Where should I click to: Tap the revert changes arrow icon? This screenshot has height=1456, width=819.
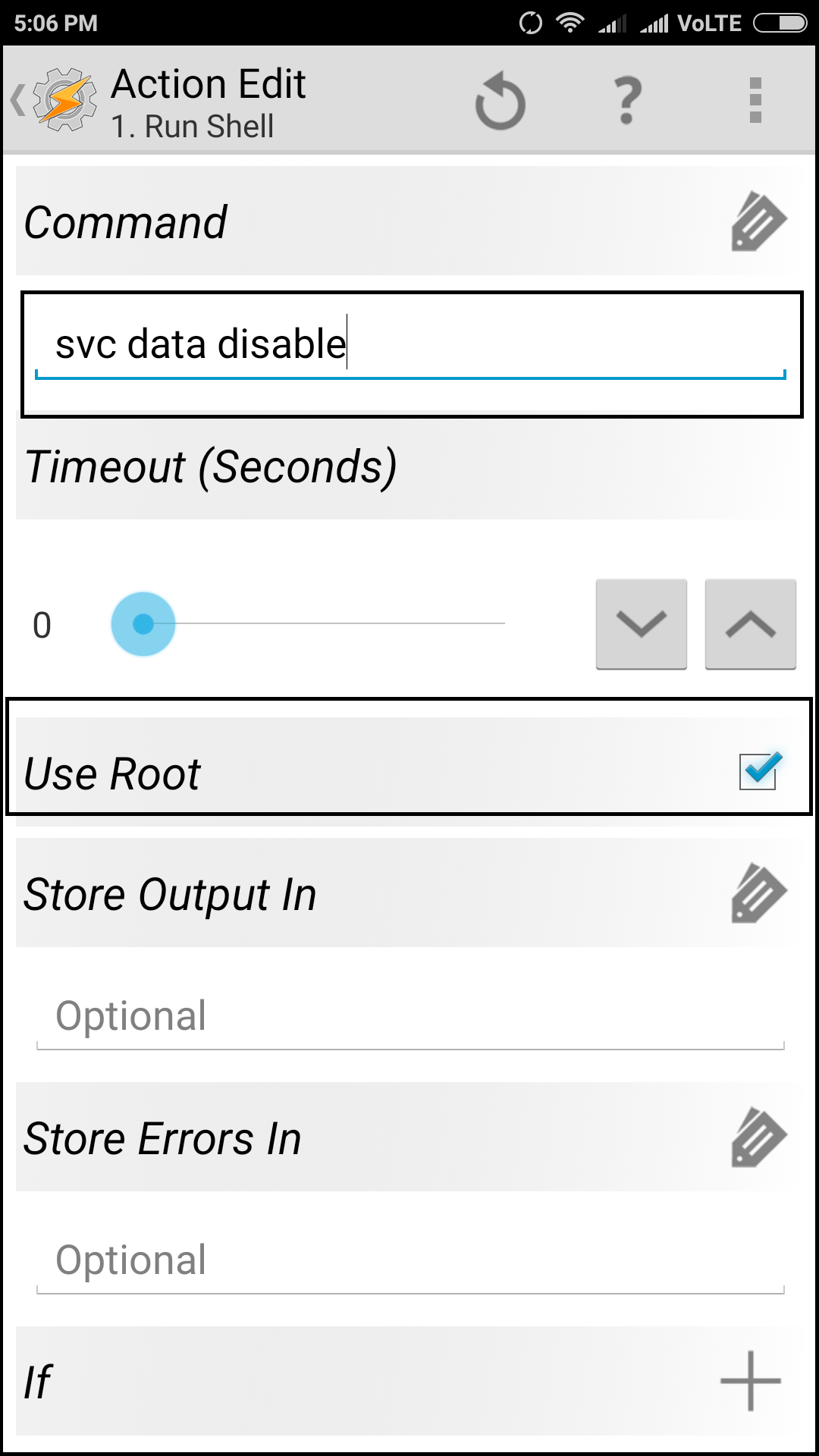(x=500, y=101)
